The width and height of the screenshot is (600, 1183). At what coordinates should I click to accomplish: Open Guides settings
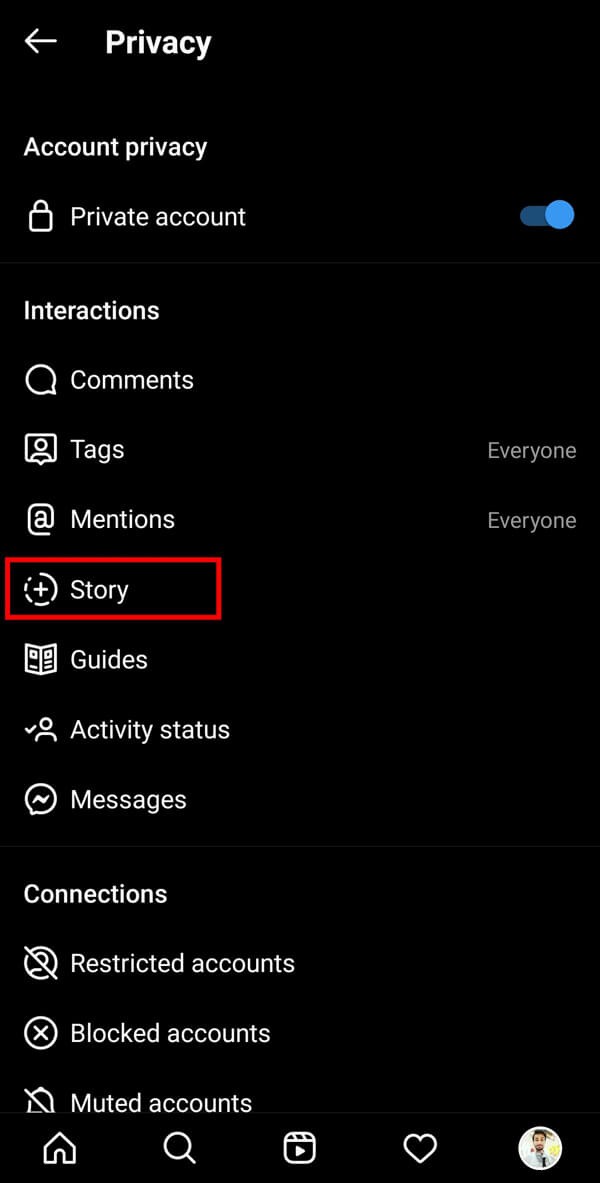(108, 660)
